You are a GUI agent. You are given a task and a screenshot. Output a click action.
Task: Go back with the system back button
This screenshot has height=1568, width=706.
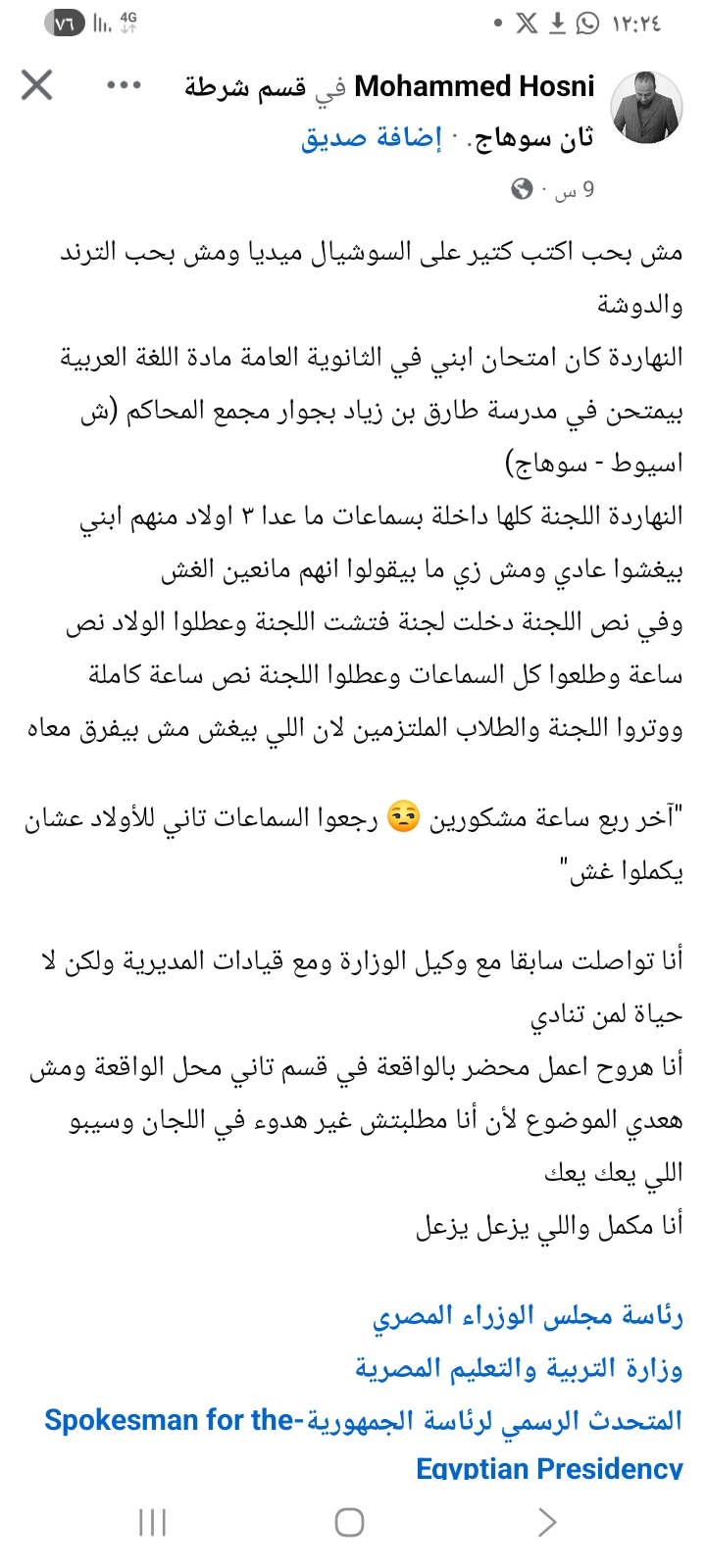547,1522
